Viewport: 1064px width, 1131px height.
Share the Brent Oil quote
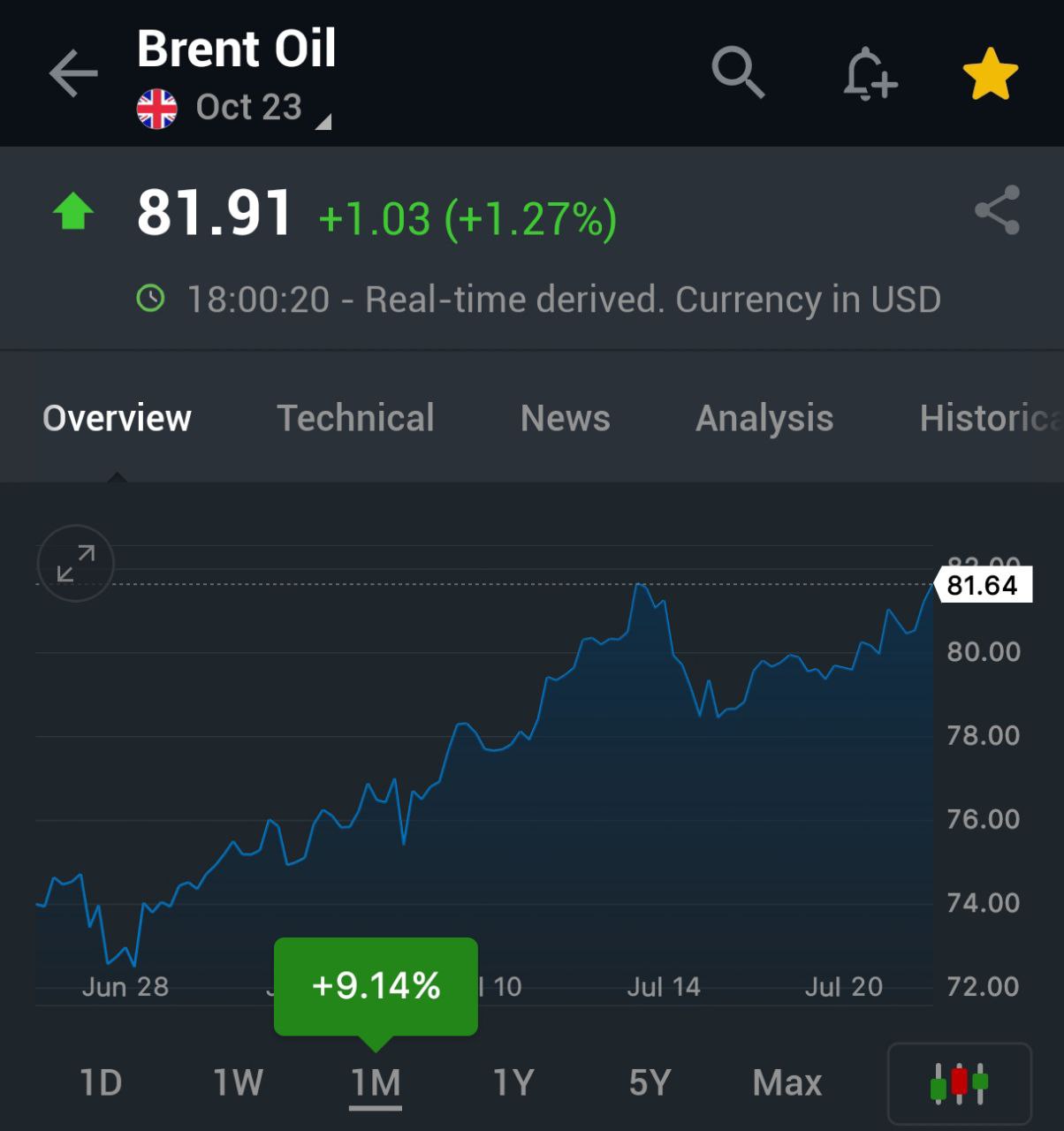[x=997, y=210]
